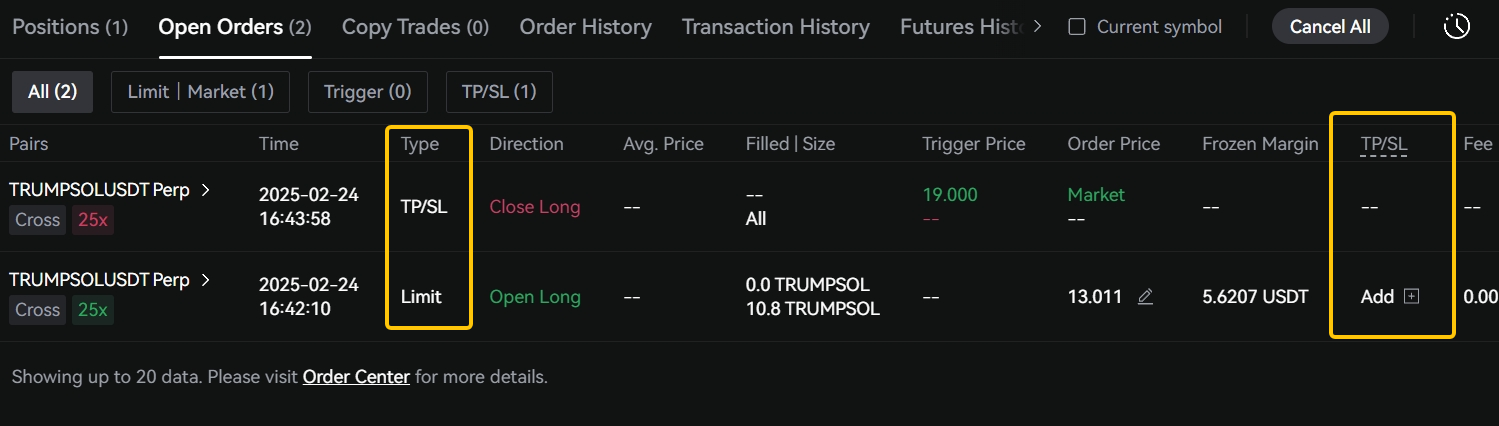Filter orders by Trigger
1499x426 pixels.
[x=367, y=92]
